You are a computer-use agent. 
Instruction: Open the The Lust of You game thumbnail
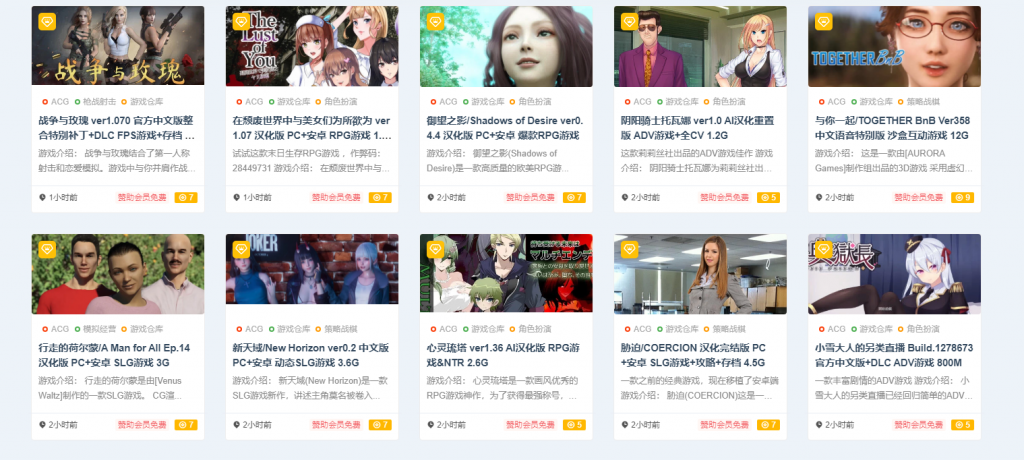pos(311,46)
